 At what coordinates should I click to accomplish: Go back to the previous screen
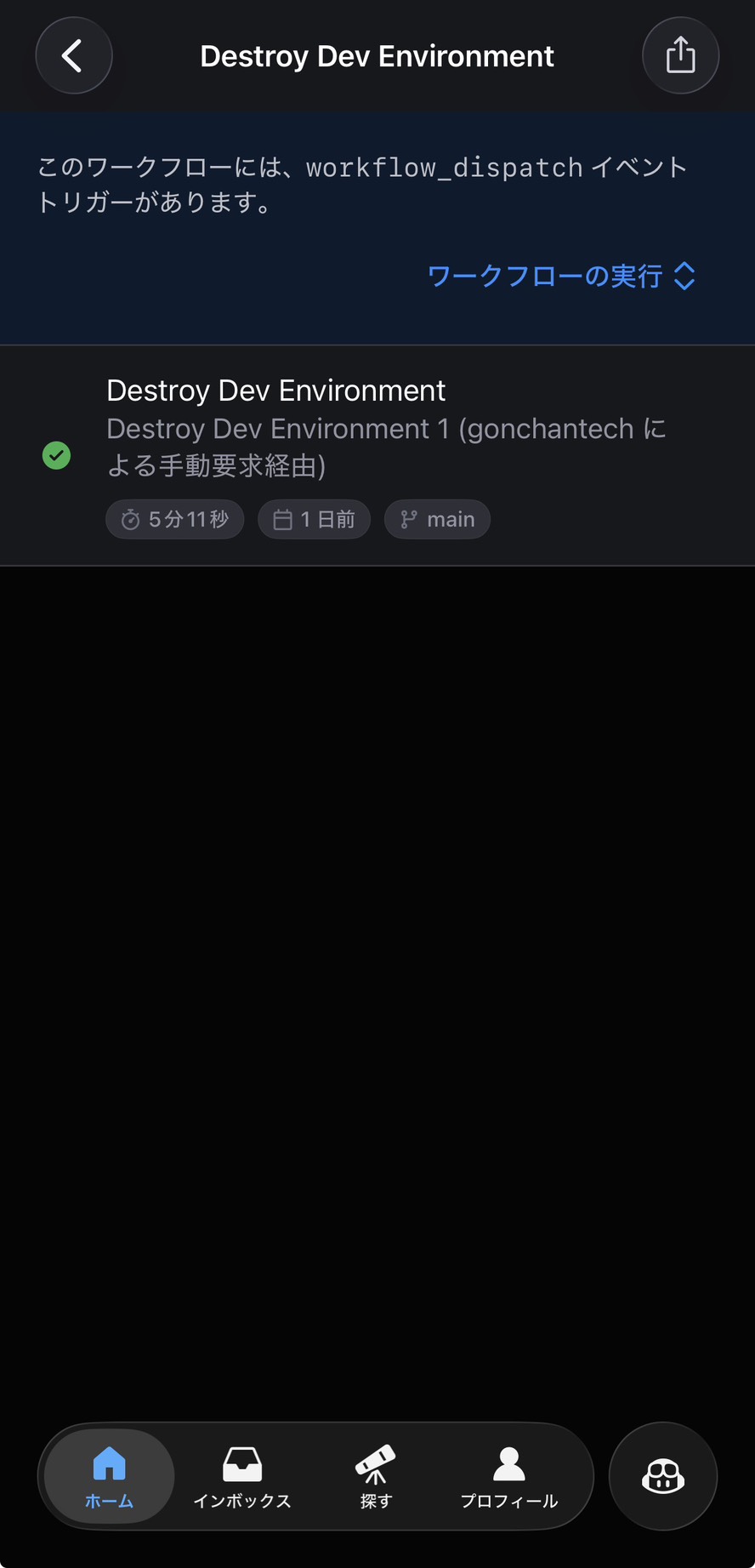coord(73,56)
